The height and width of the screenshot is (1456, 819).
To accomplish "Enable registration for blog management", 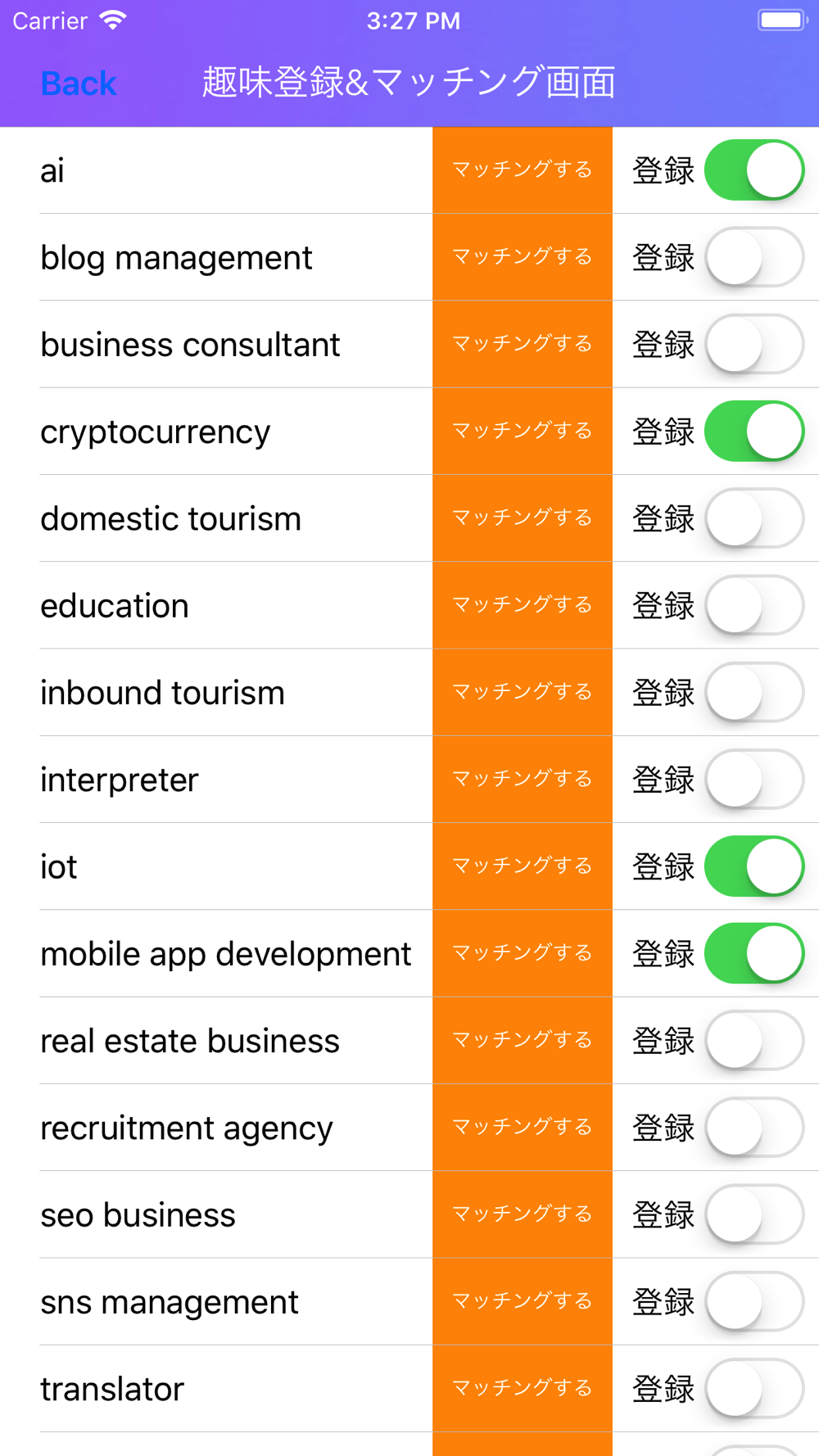I will (753, 257).
